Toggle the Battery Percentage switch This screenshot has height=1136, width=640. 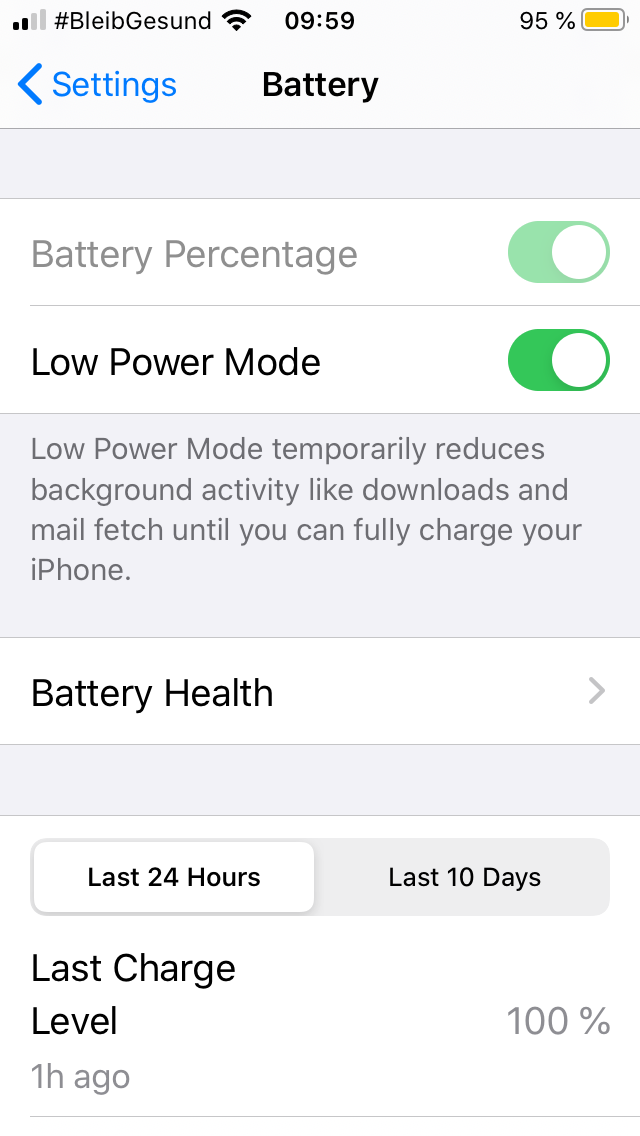click(x=558, y=253)
